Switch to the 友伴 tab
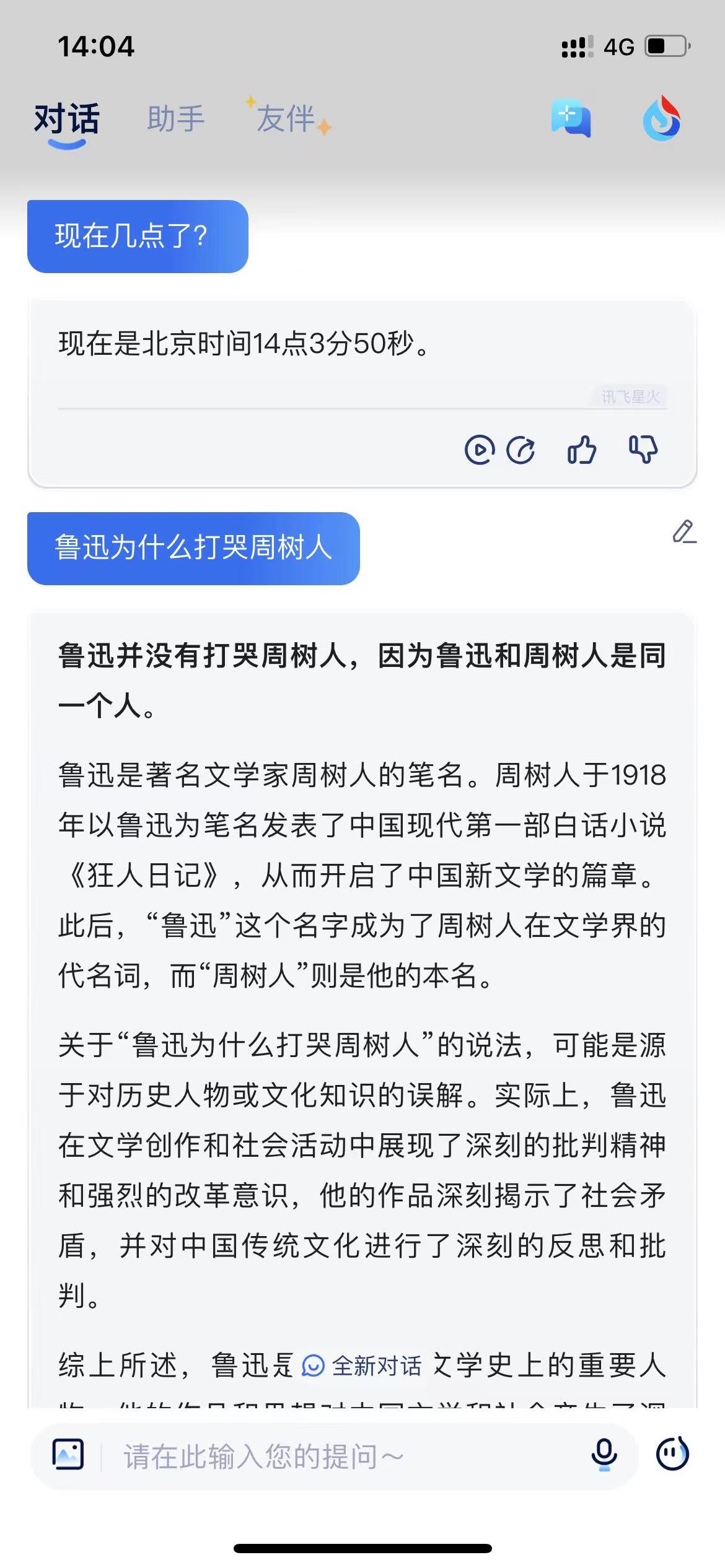 [x=286, y=118]
